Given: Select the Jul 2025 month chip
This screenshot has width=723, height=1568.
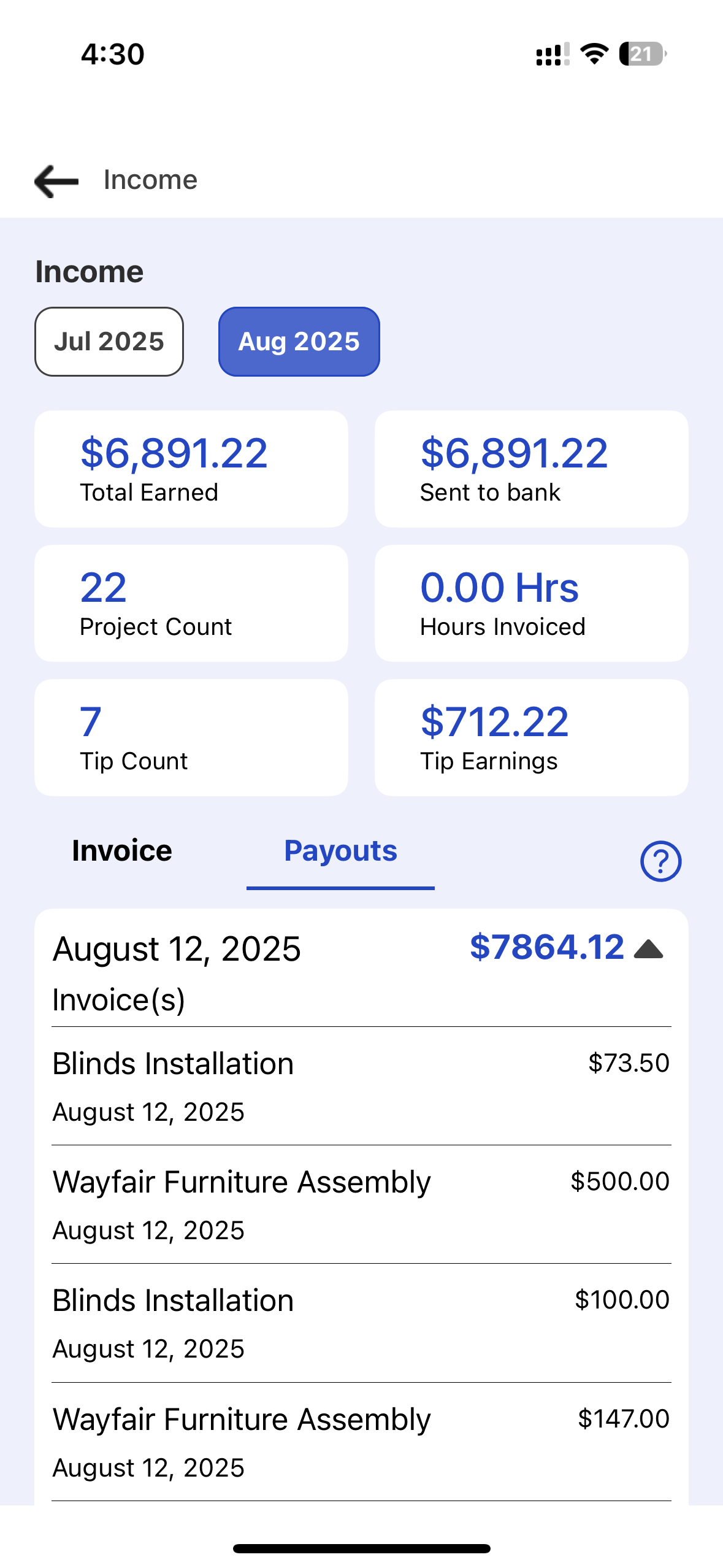Looking at the screenshot, I should tap(109, 342).
